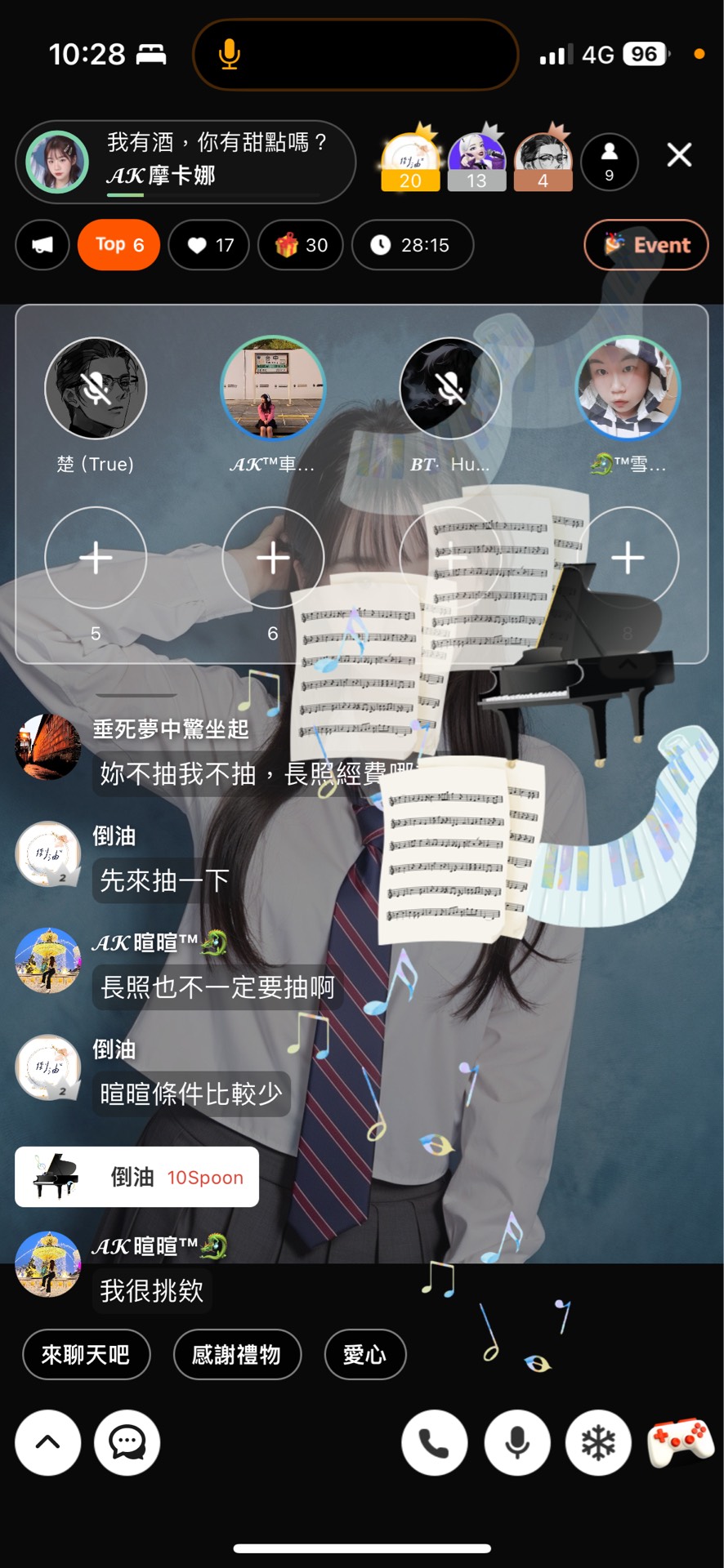The width and height of the screenshot is (724, 1568).
Task: Unmute BT· Hu's muted microphone avatar
Action: 450,388
